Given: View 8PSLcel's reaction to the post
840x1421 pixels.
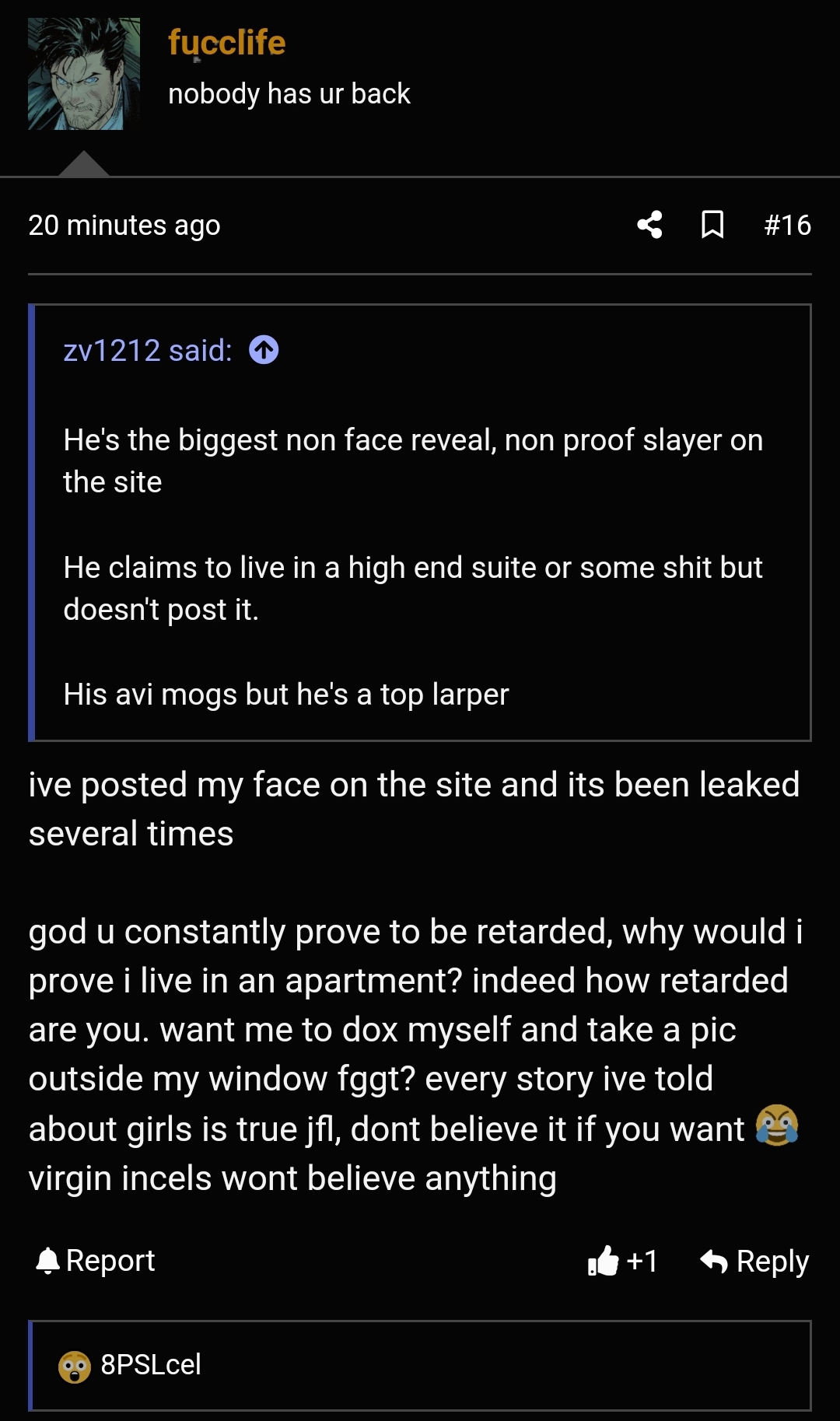Looking at the screenshot, I should pyautogui.click(x=130, y=1365).
